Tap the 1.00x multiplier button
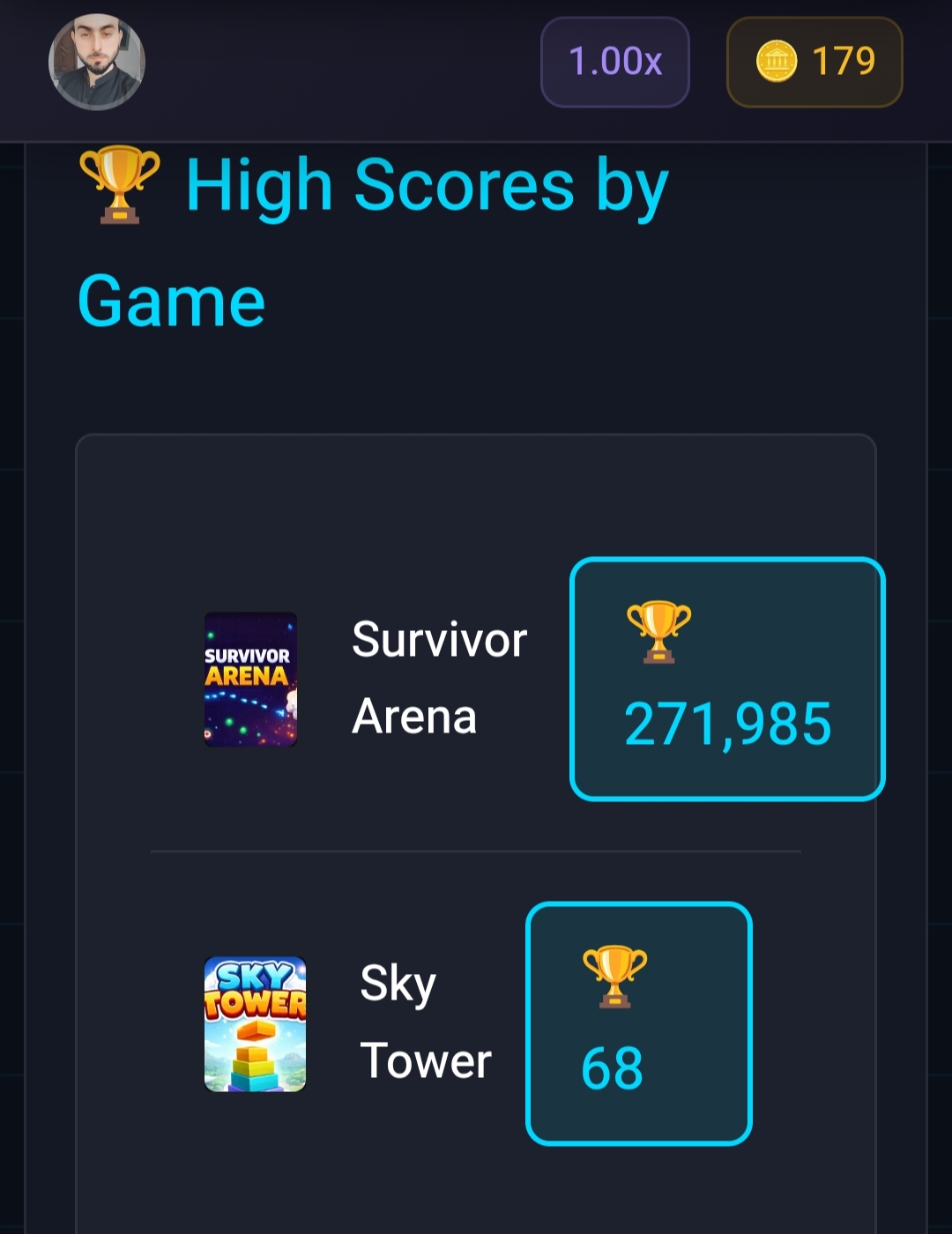952x1234 pixels. [614, 62]
